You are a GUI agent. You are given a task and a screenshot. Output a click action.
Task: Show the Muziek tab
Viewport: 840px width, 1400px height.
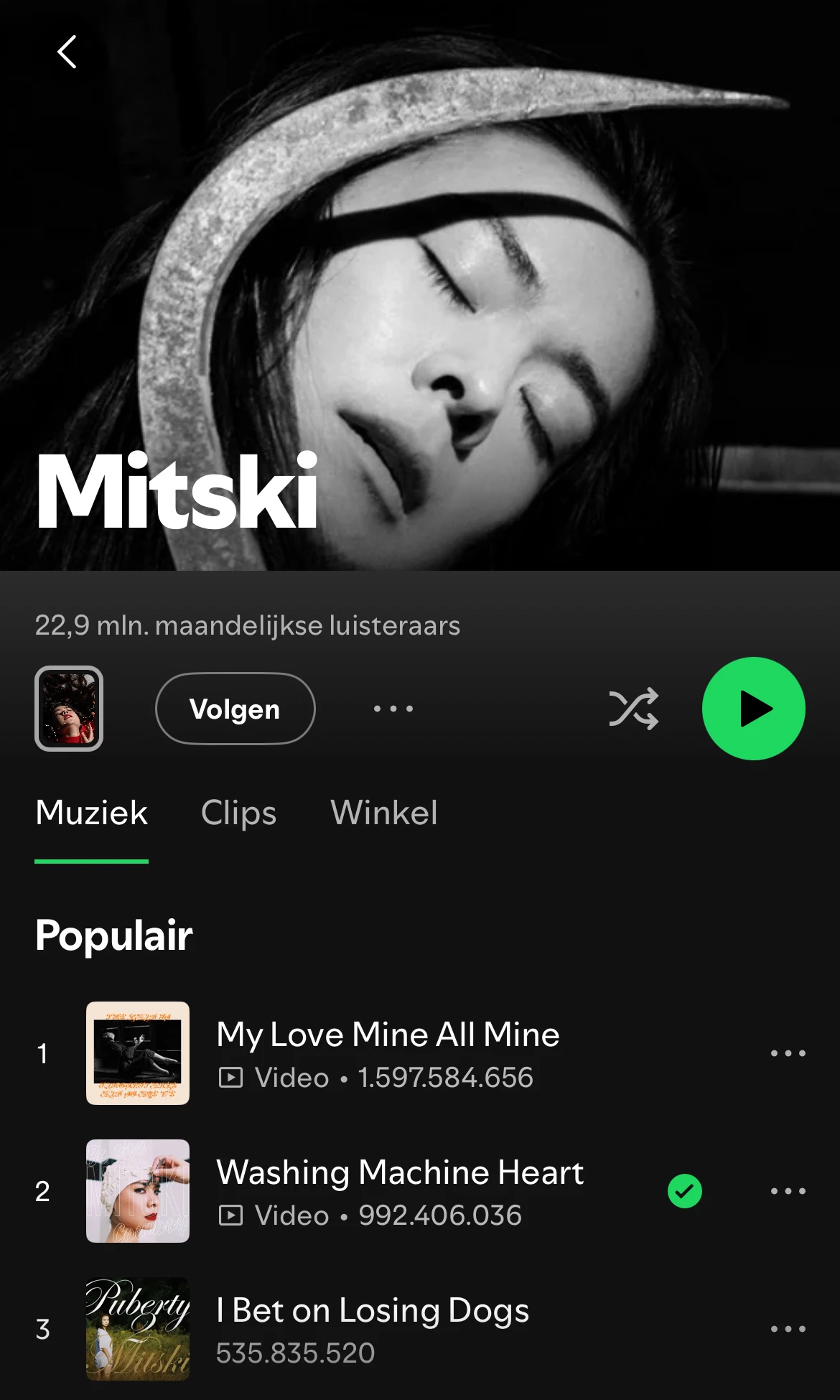pyautogui.click(x=92, y=813)
